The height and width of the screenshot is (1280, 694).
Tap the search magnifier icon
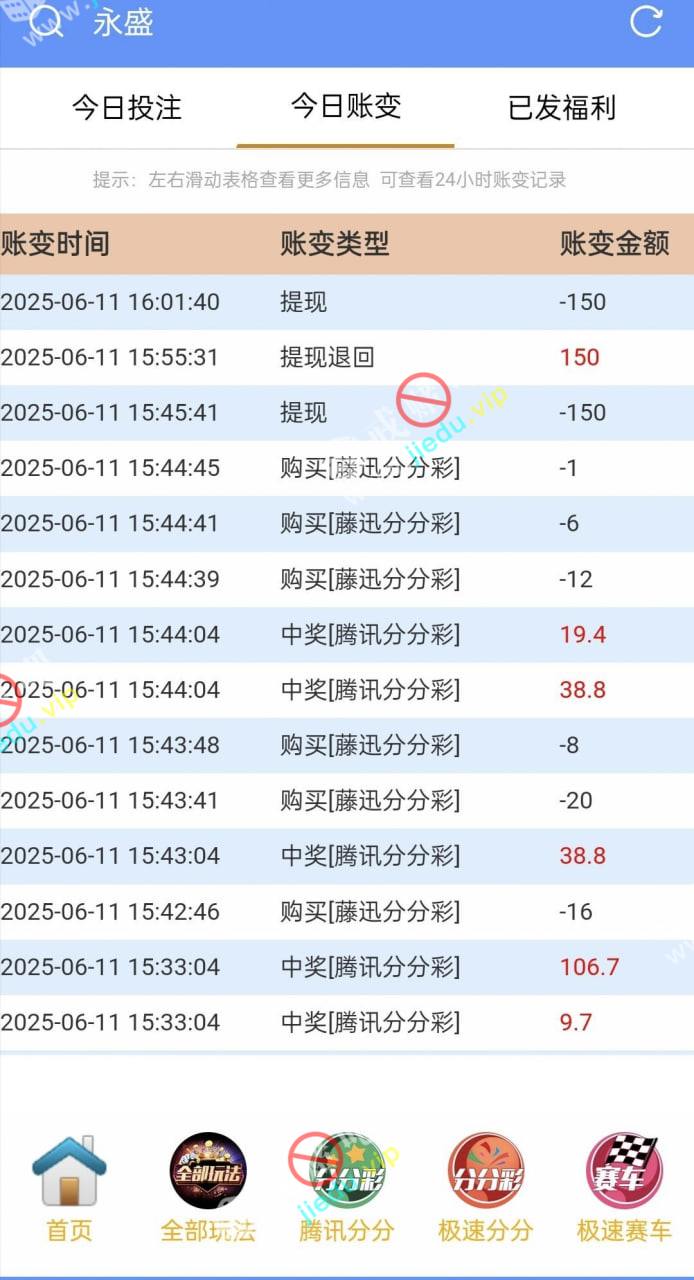point(46,21)
